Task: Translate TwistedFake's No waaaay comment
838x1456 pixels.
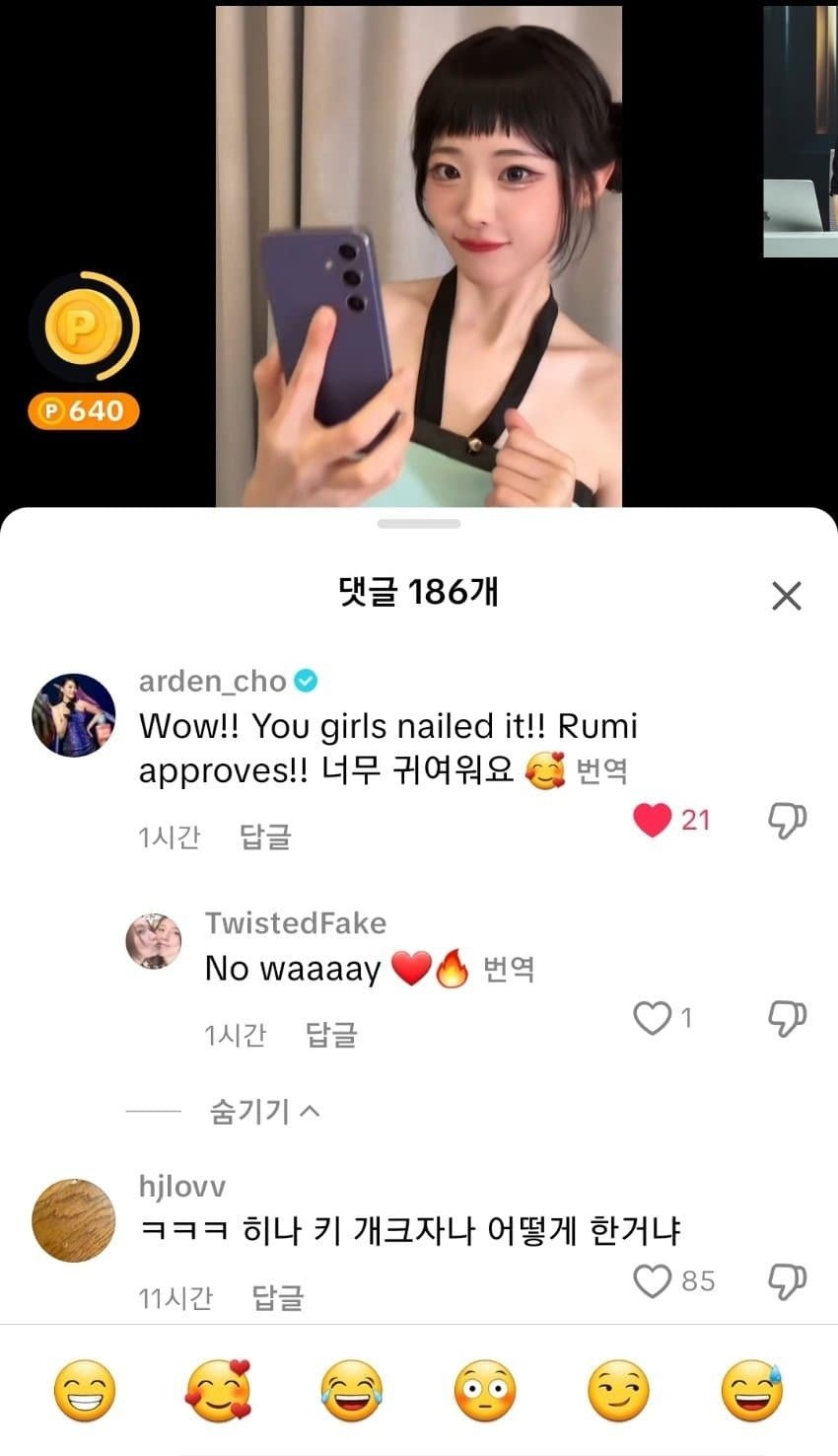Action: click(509, 969)
